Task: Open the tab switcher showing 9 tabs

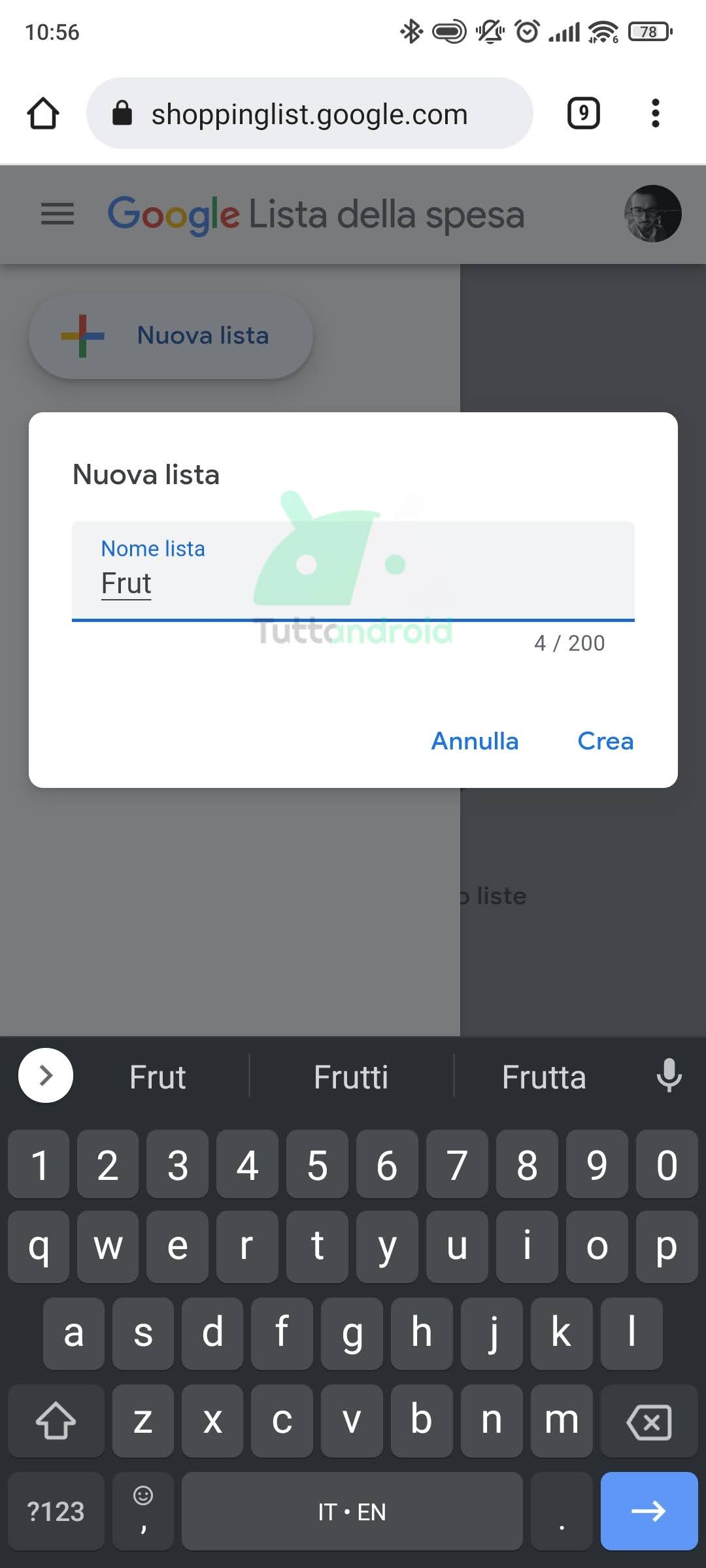Action: 583,114
